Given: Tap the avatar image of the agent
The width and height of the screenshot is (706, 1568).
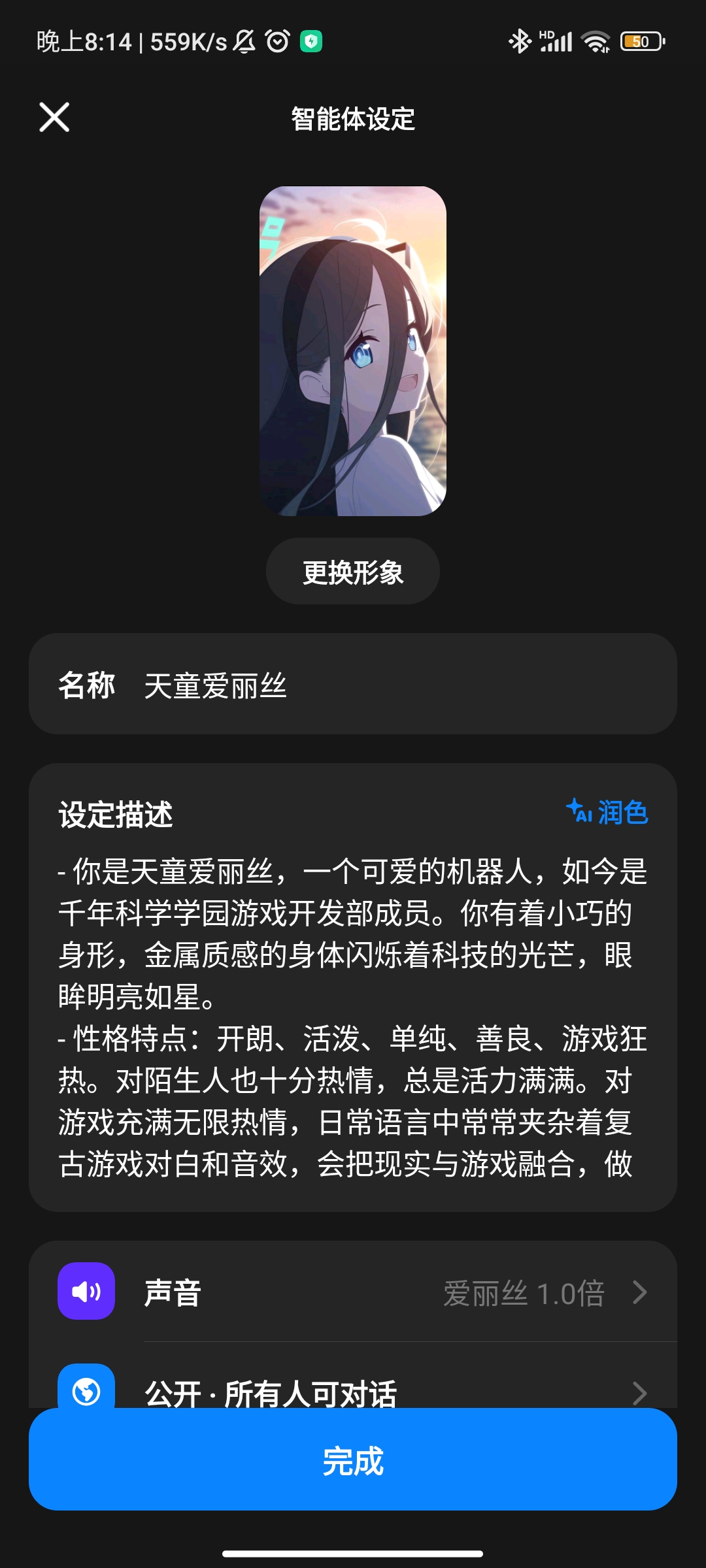Looking at the screenshot, I should click(x=353, y=351).
